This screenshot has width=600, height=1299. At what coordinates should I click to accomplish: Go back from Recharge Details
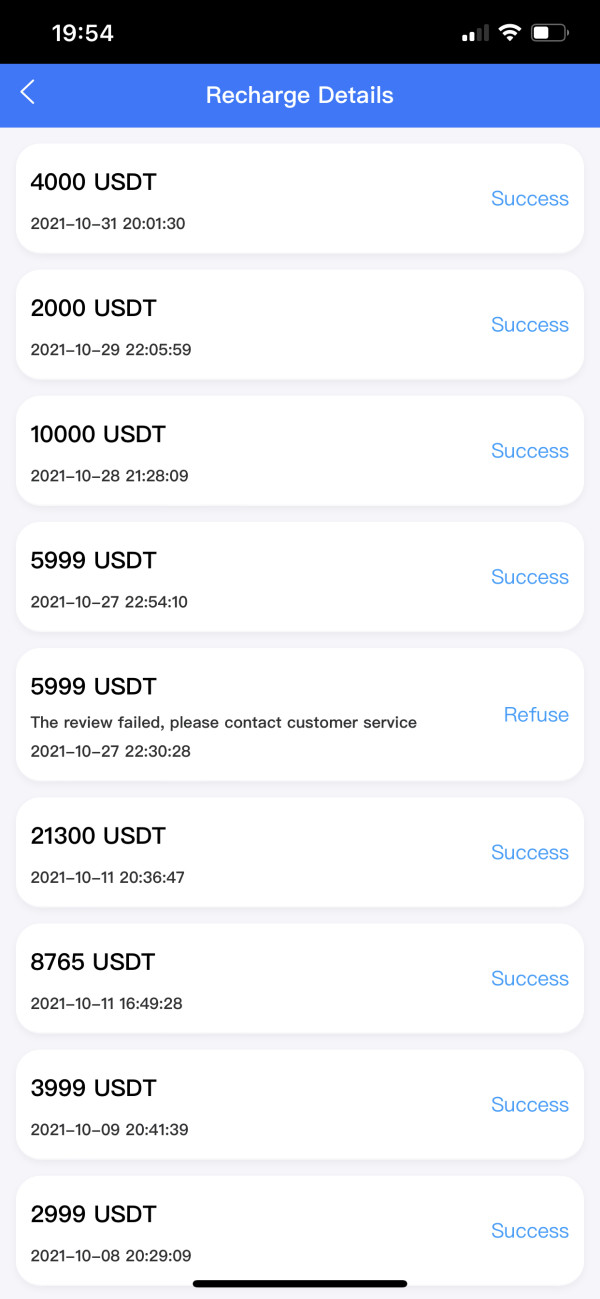click(x=27, y=93)
